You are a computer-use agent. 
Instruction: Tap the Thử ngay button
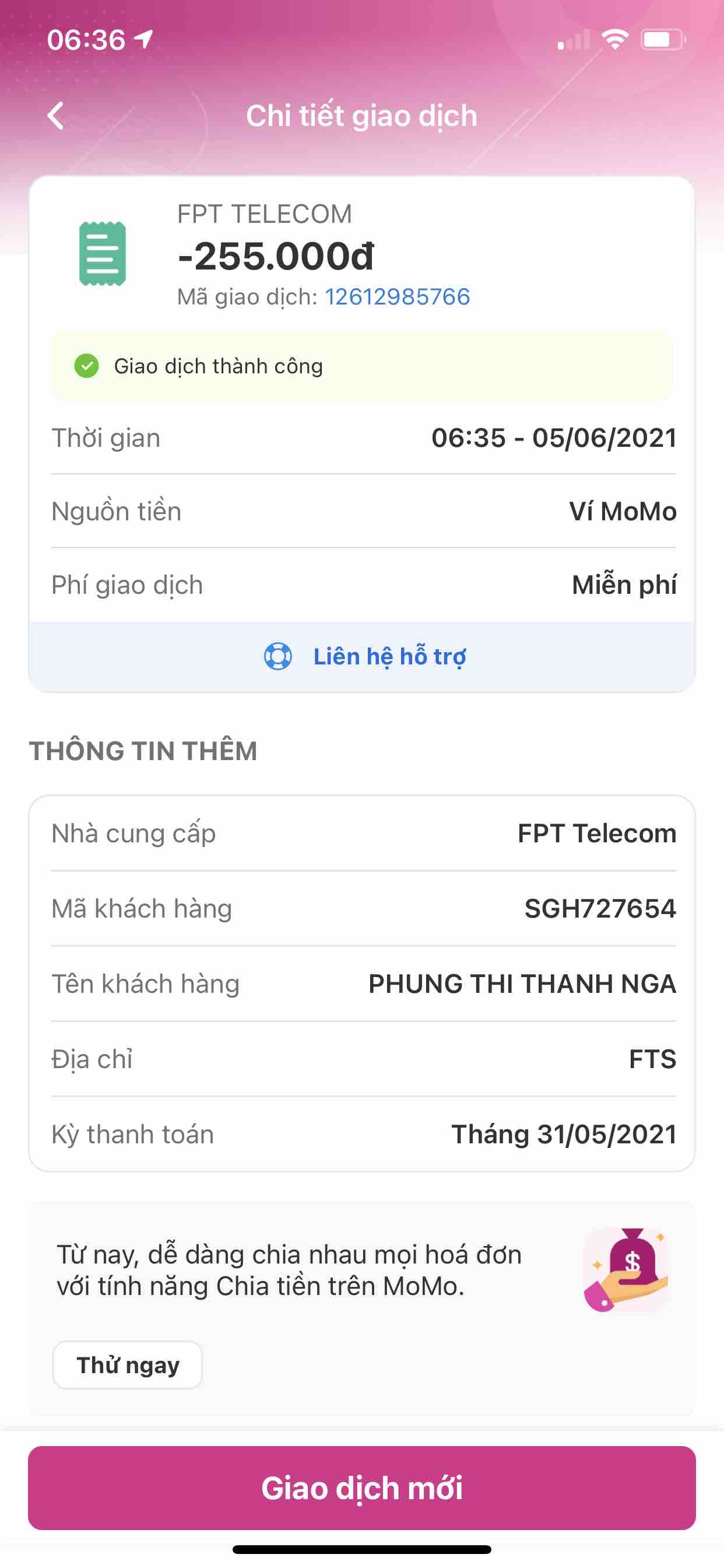128,1364
